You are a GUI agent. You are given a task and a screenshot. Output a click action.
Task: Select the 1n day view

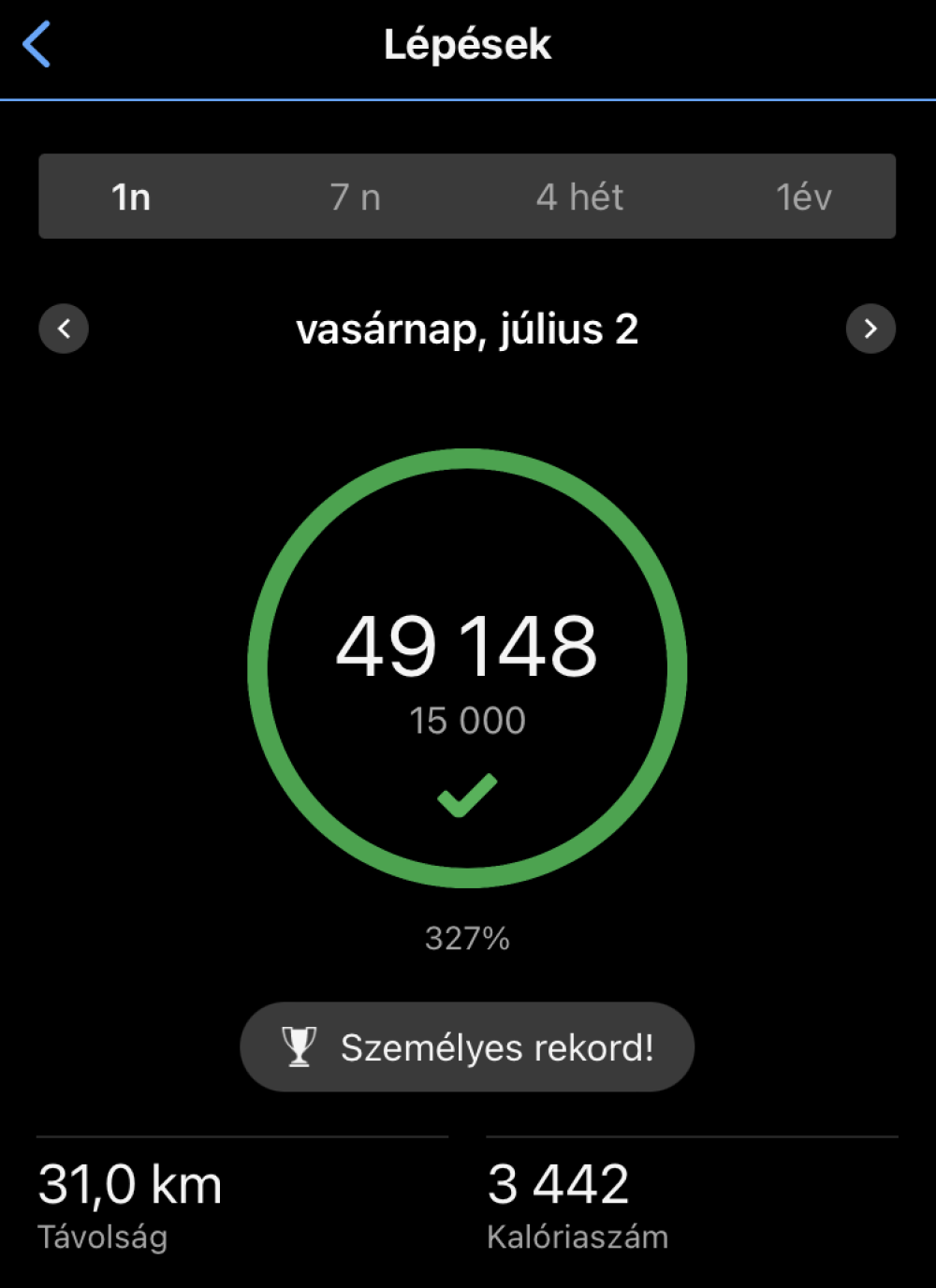[131, 198]
